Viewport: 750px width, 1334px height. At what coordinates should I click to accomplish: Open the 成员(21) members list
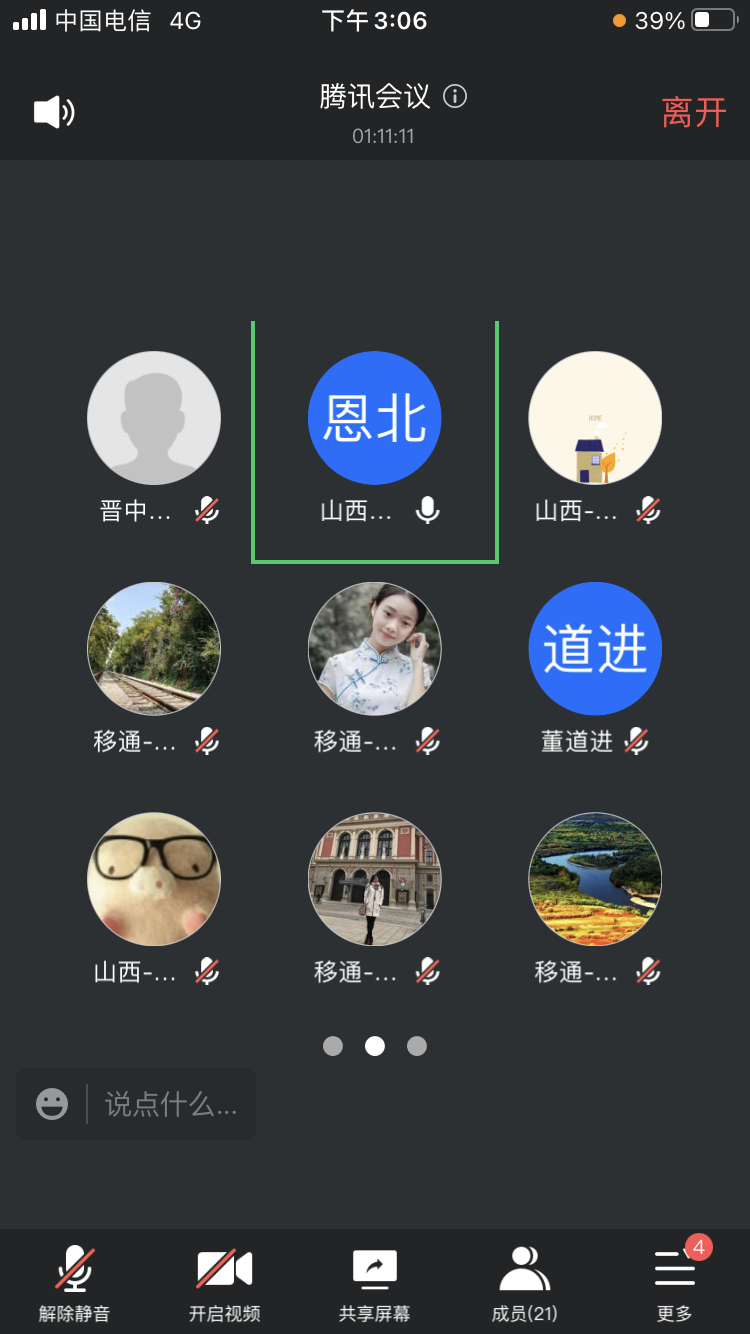[x=525, y=1283]
